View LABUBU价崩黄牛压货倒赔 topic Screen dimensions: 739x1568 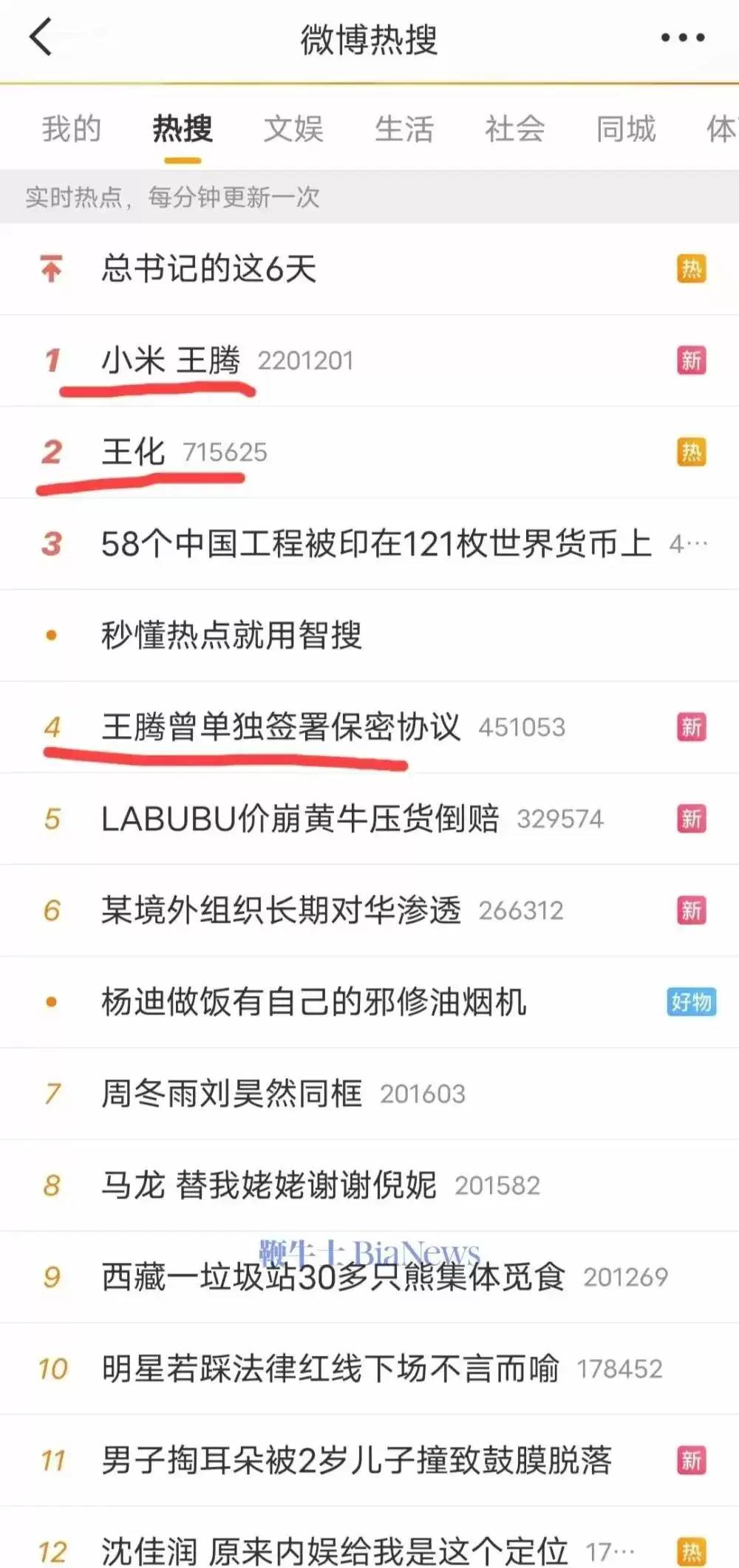coord(300,819)
